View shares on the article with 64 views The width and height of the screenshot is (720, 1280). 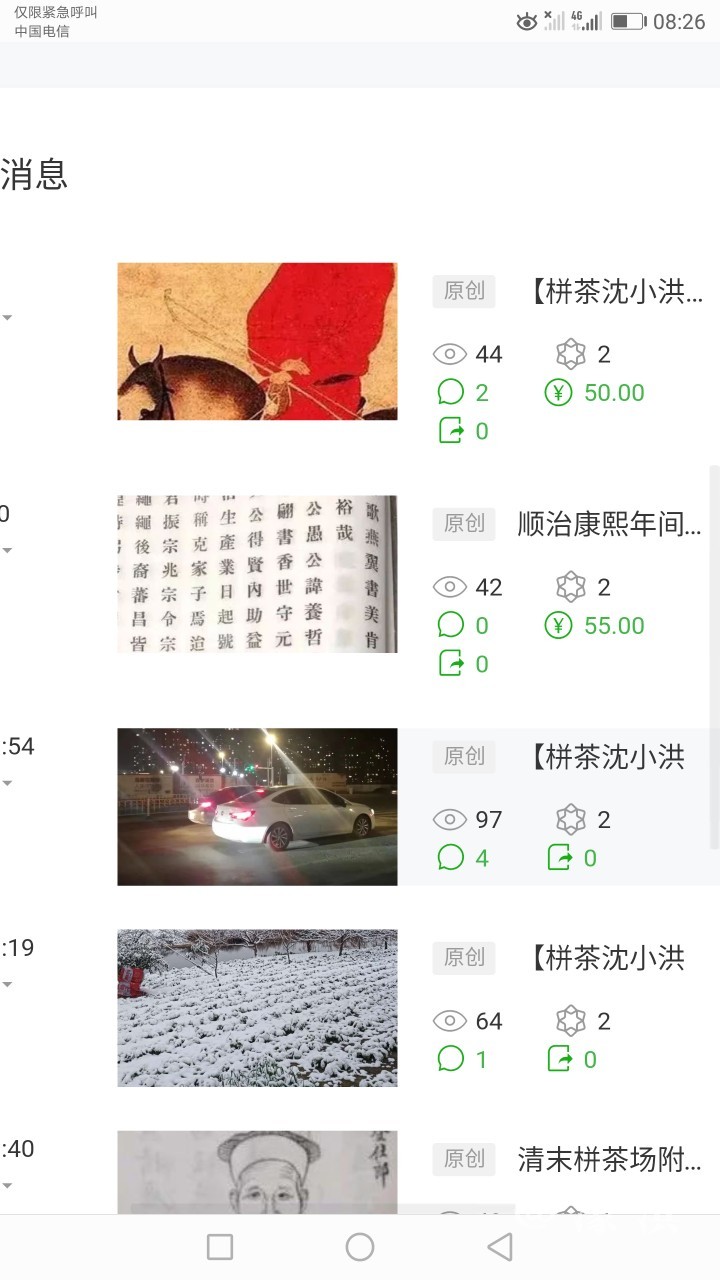pyautogui.click(x=572, y=1059)
